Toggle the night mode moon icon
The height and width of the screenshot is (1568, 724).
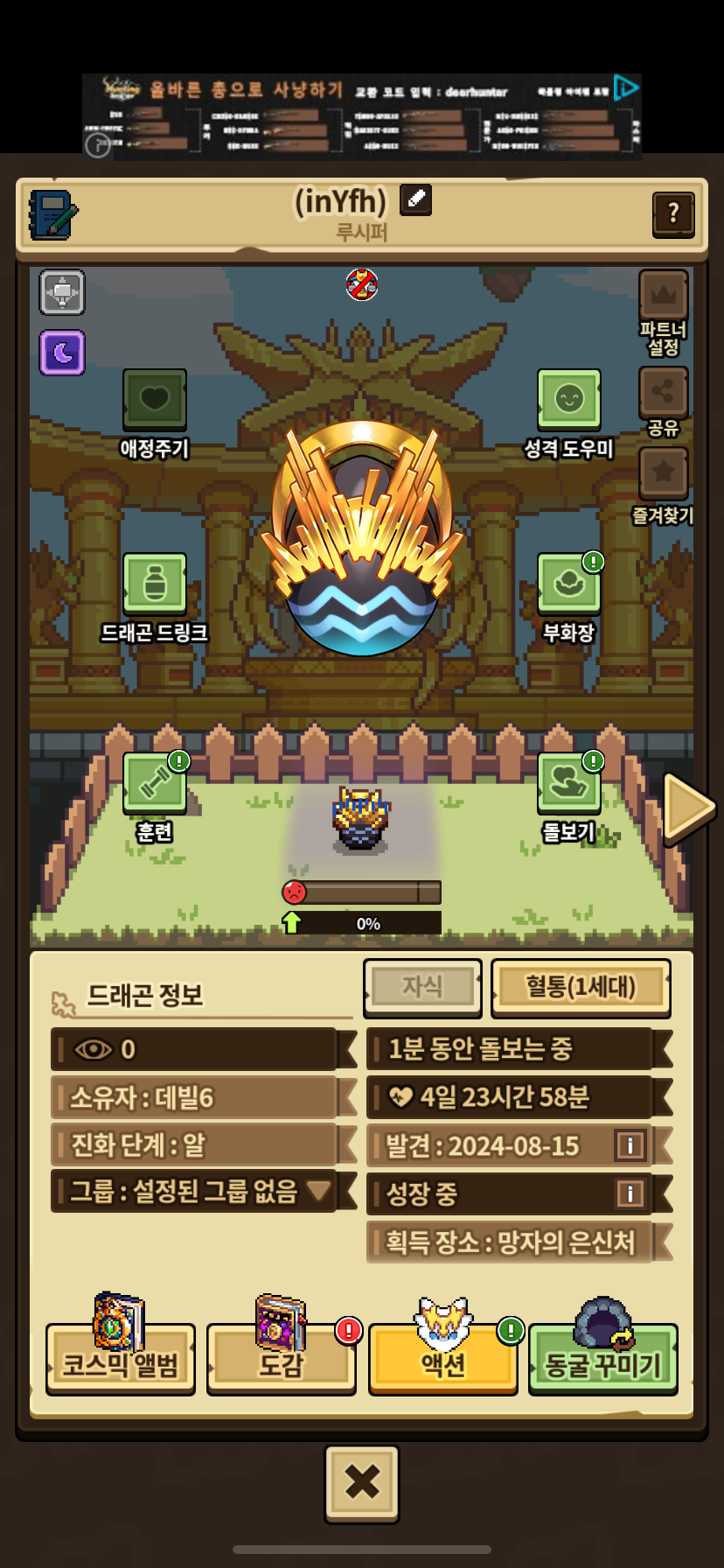coord(62,353)
